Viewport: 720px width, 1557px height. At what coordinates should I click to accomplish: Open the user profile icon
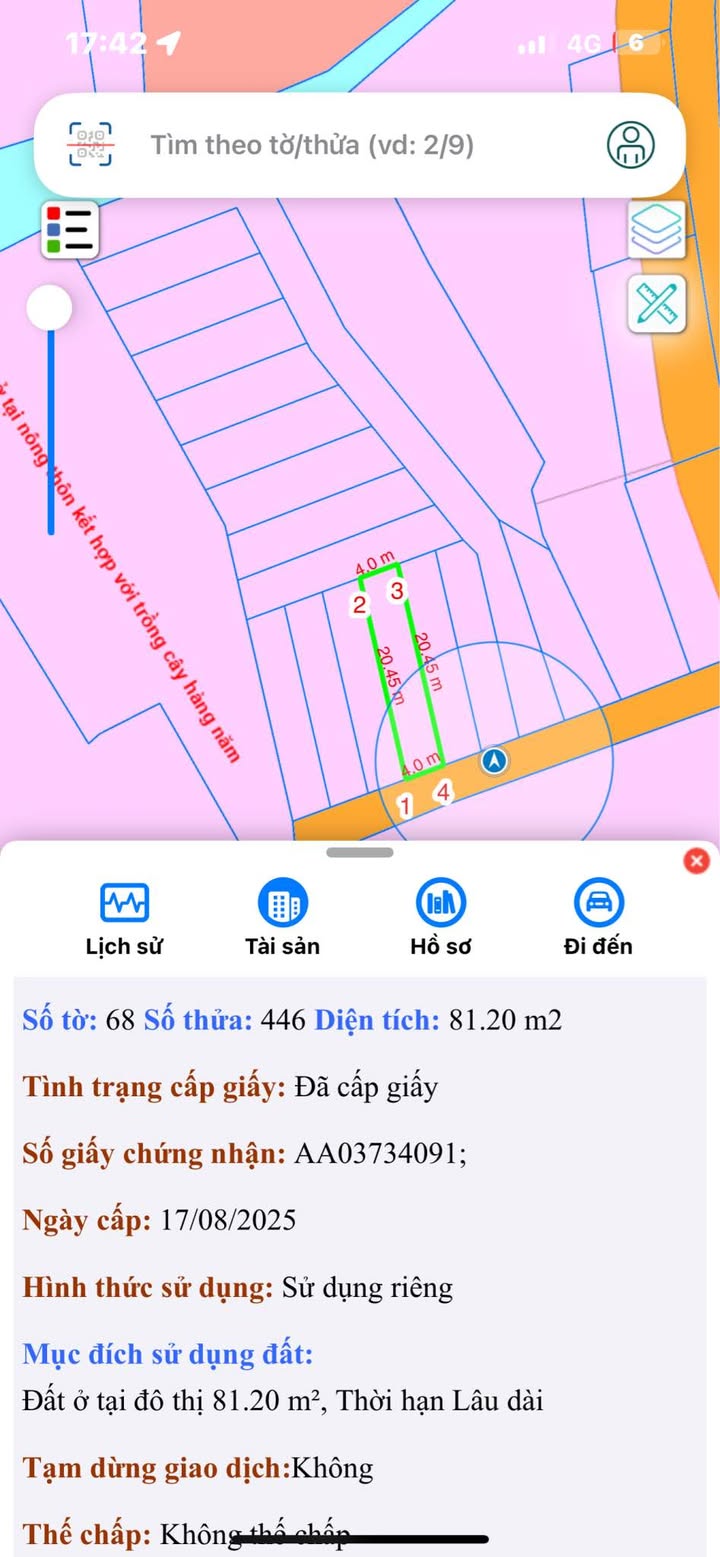click(x=632, y=145)
